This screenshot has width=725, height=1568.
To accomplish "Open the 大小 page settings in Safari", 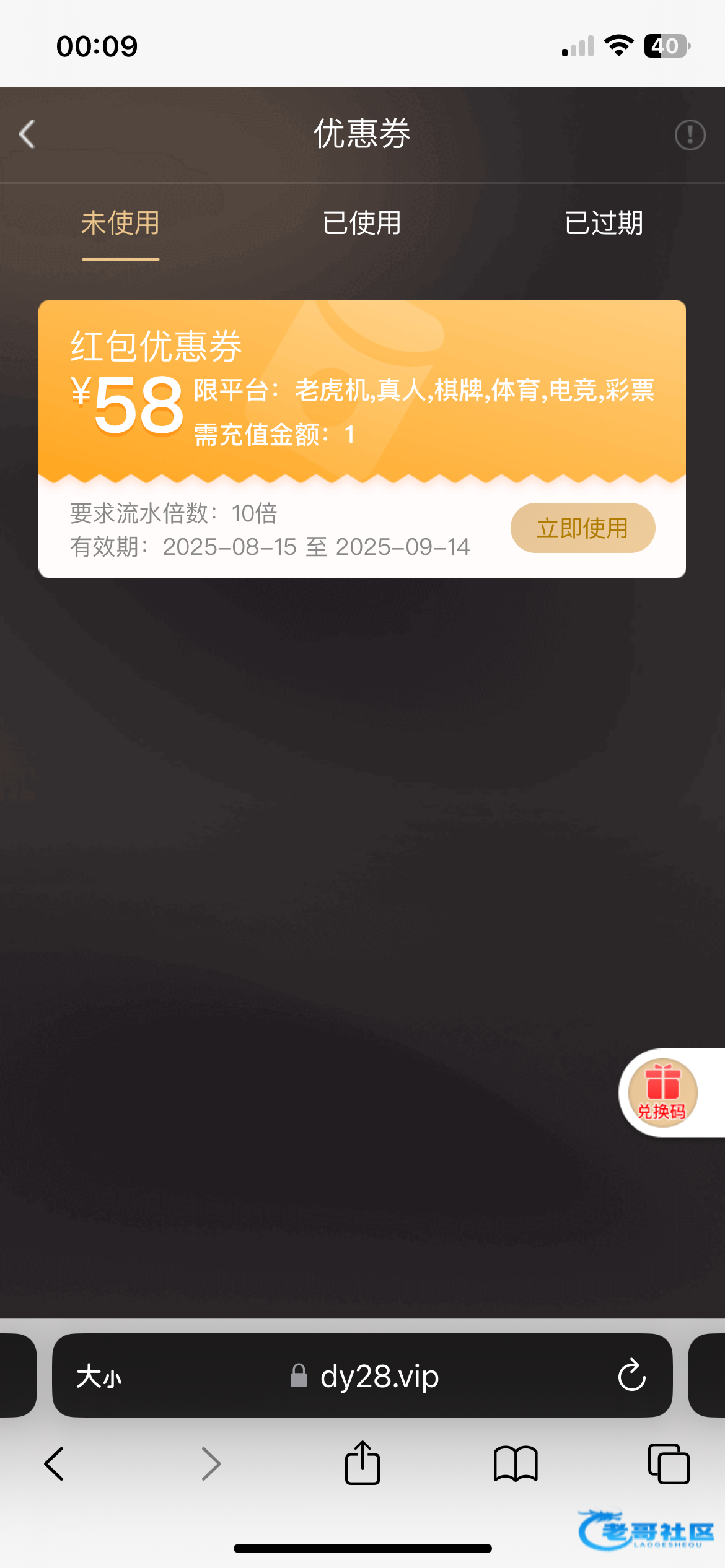I will (99, 1377).
